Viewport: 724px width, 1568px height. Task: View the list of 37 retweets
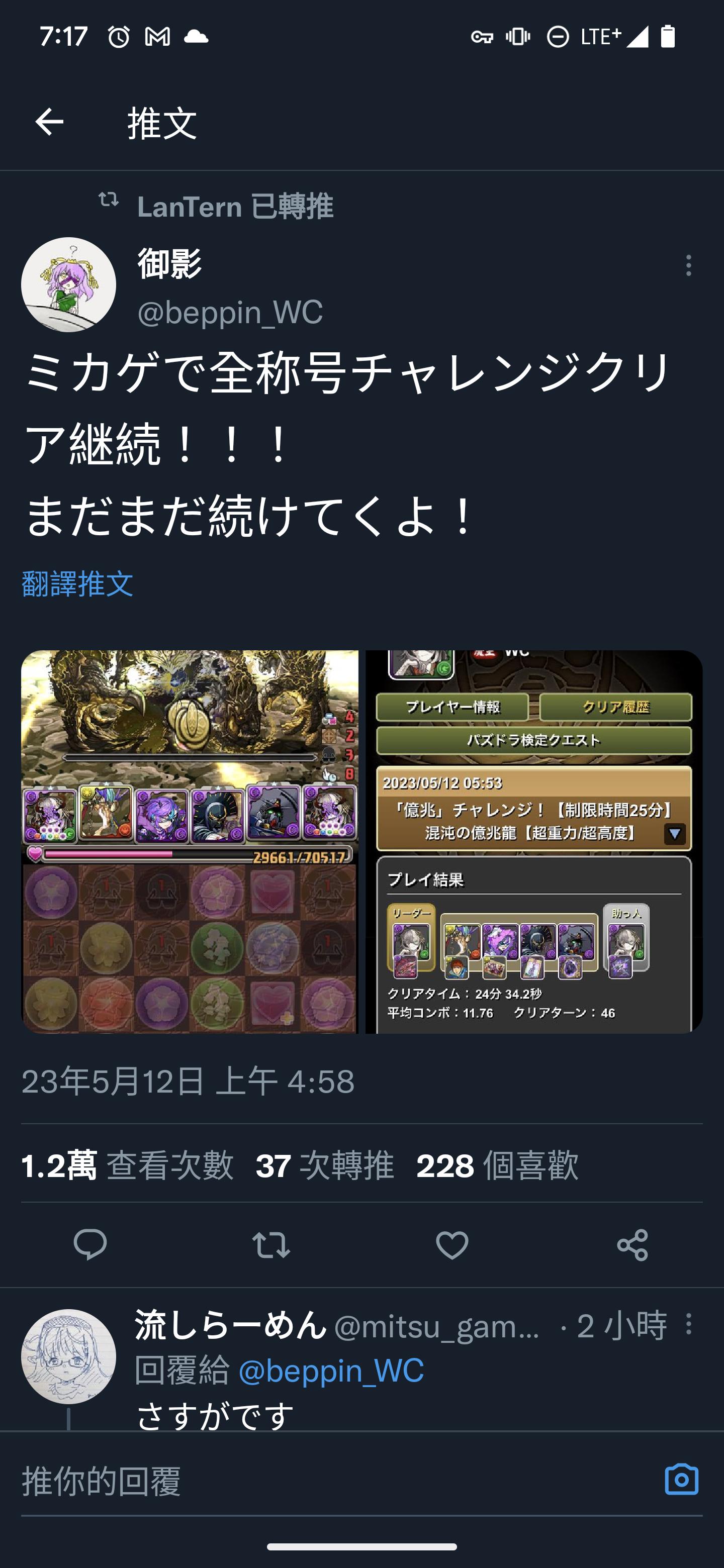point(325,1165)
